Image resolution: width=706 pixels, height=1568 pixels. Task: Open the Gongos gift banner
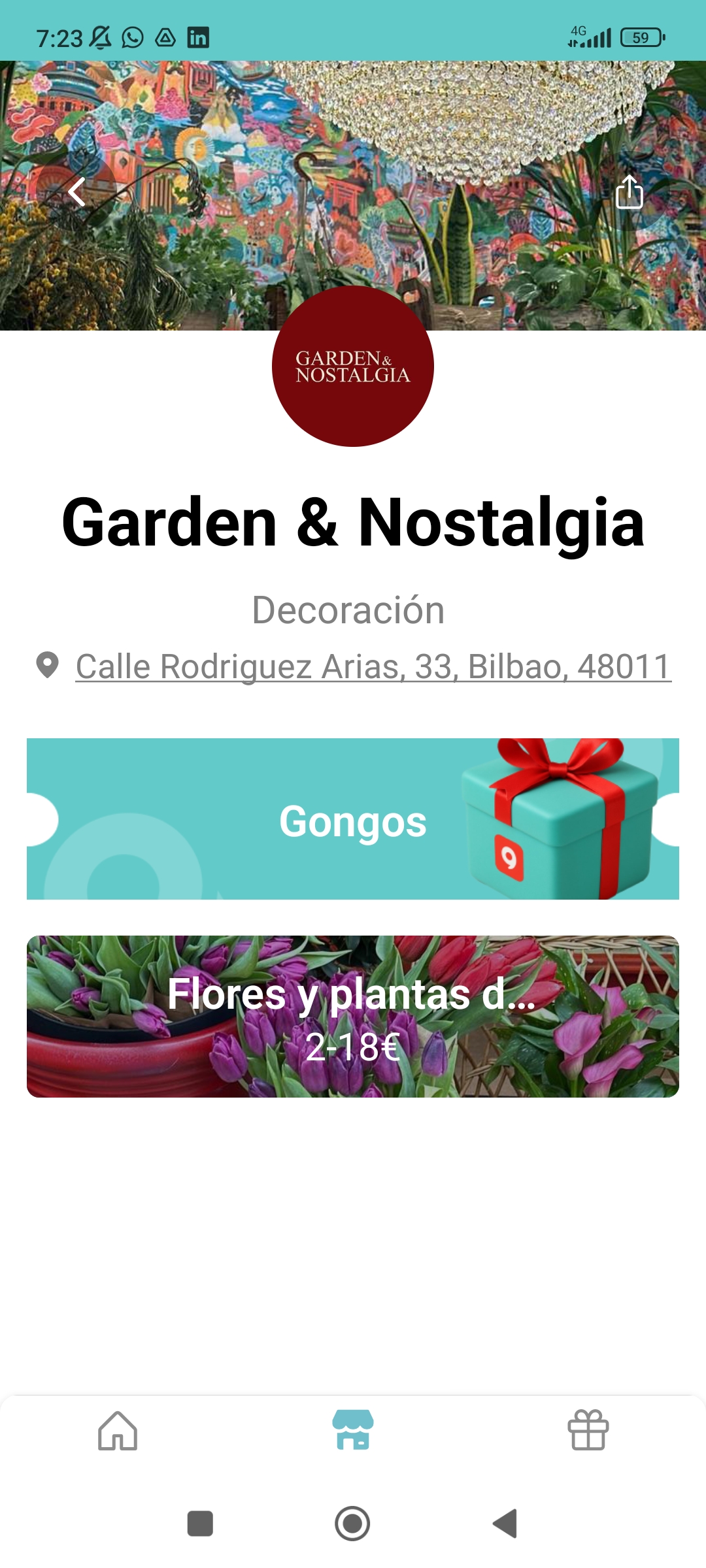353,819
